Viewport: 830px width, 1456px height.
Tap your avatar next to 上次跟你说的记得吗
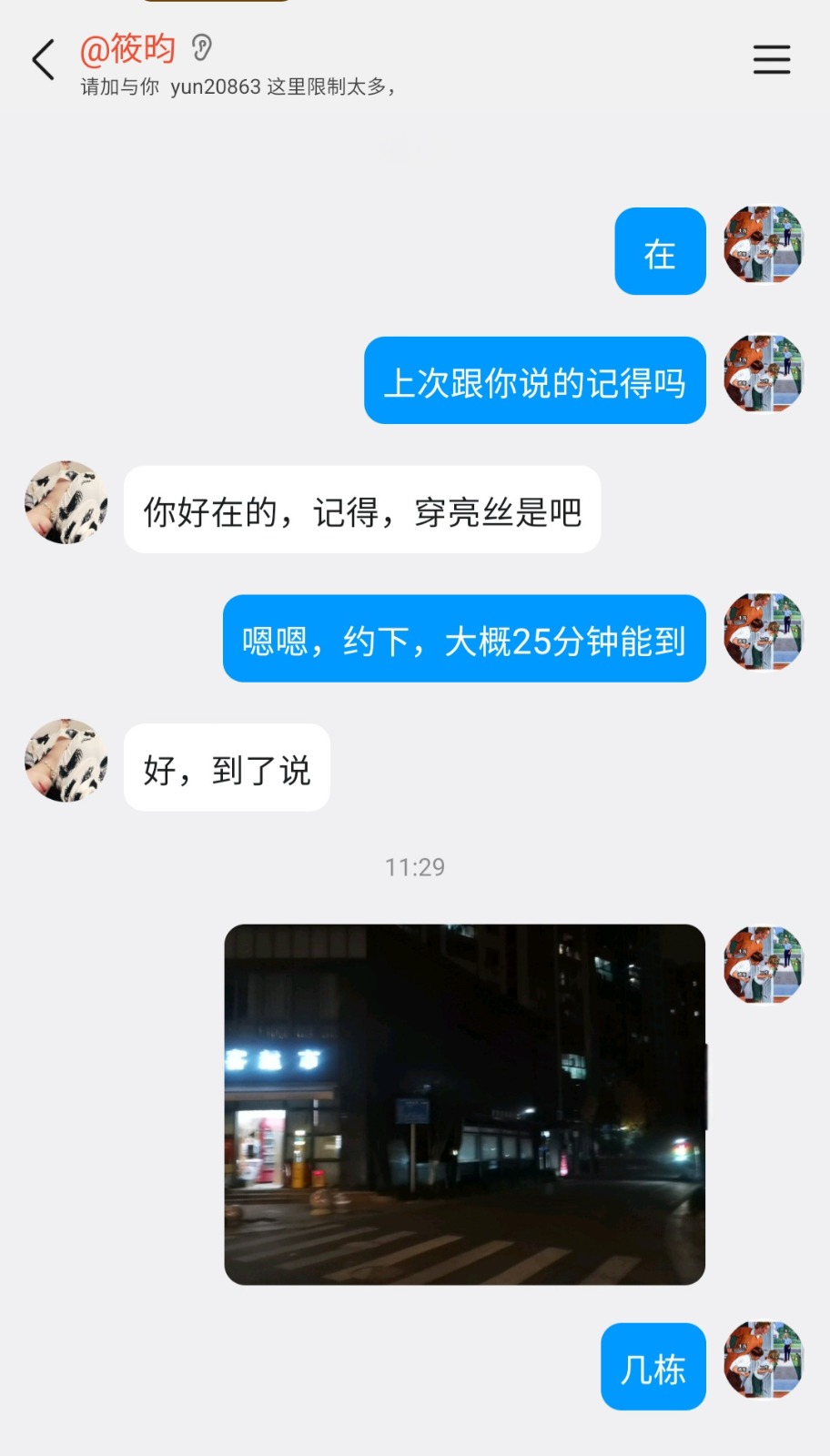pyautogui.click(x=764, y=375)
